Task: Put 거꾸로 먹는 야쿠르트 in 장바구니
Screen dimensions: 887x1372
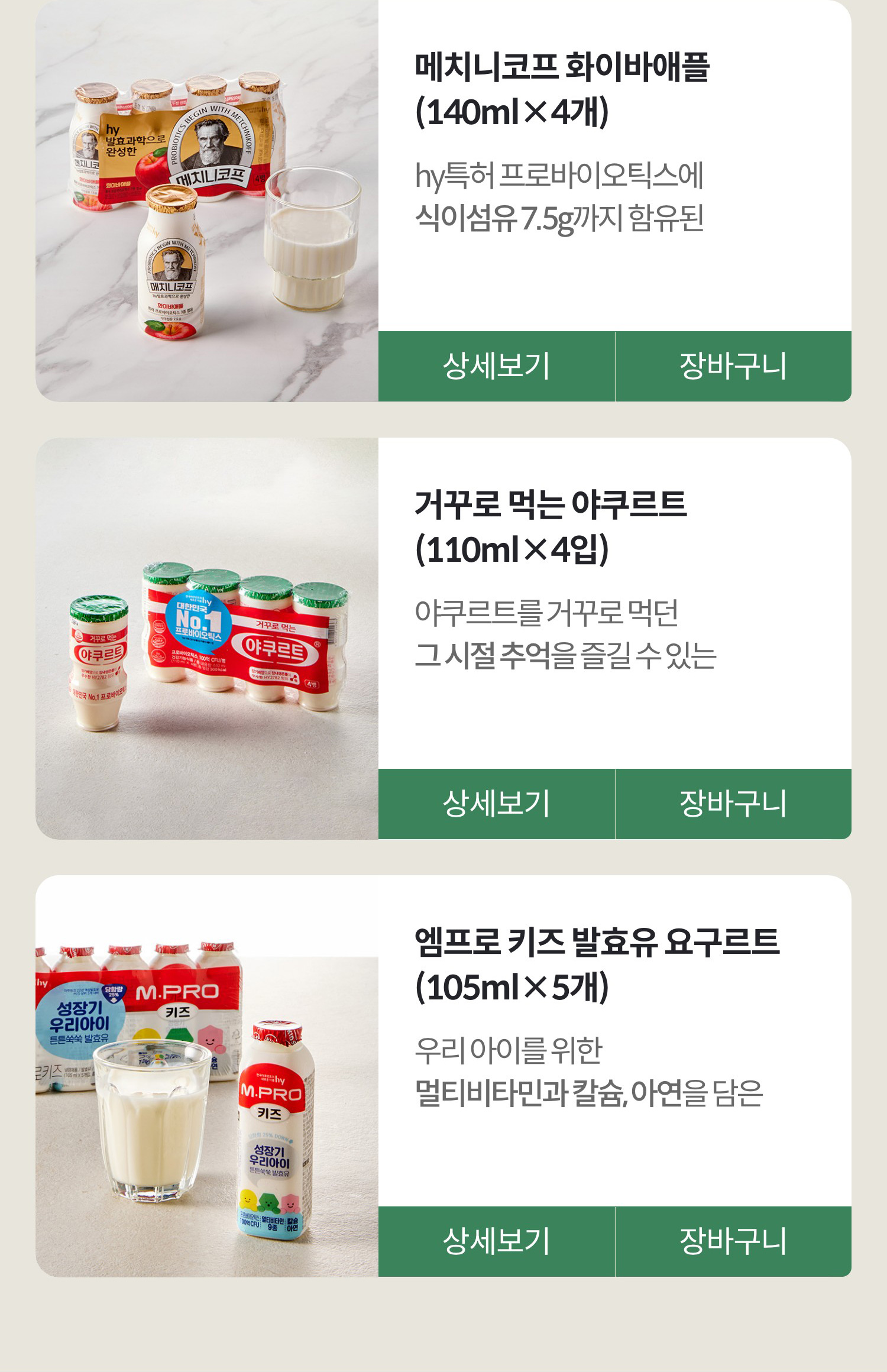Action: tap(733, 804)
